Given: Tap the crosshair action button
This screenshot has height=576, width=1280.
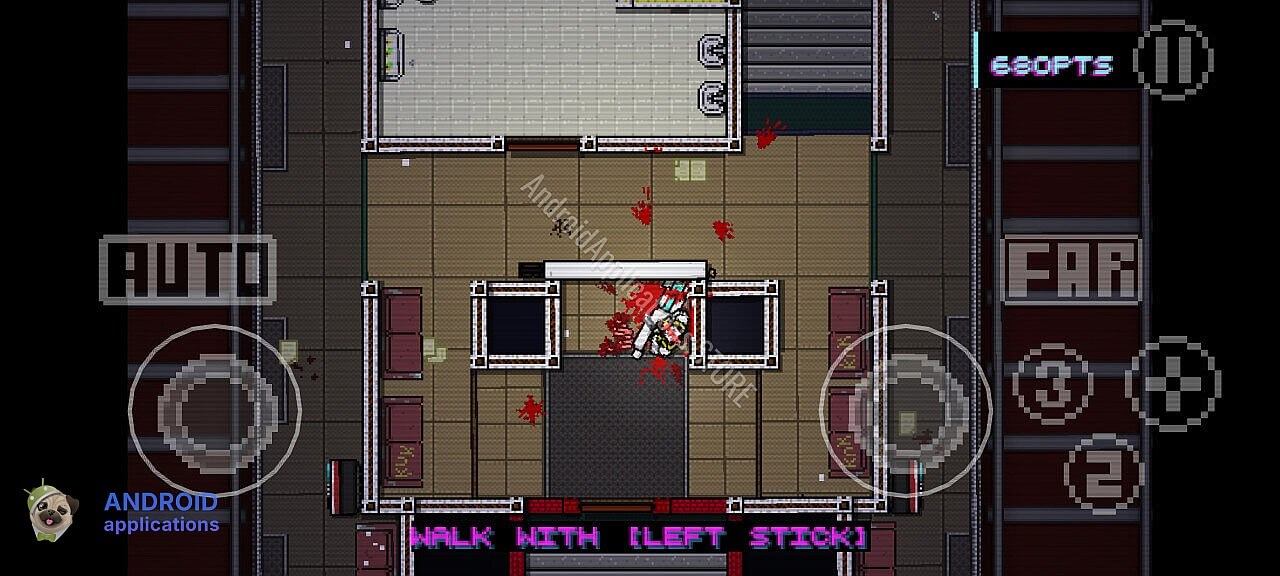Looking at the screenshot, I should pyautogui.click(x=1173, y=384).
